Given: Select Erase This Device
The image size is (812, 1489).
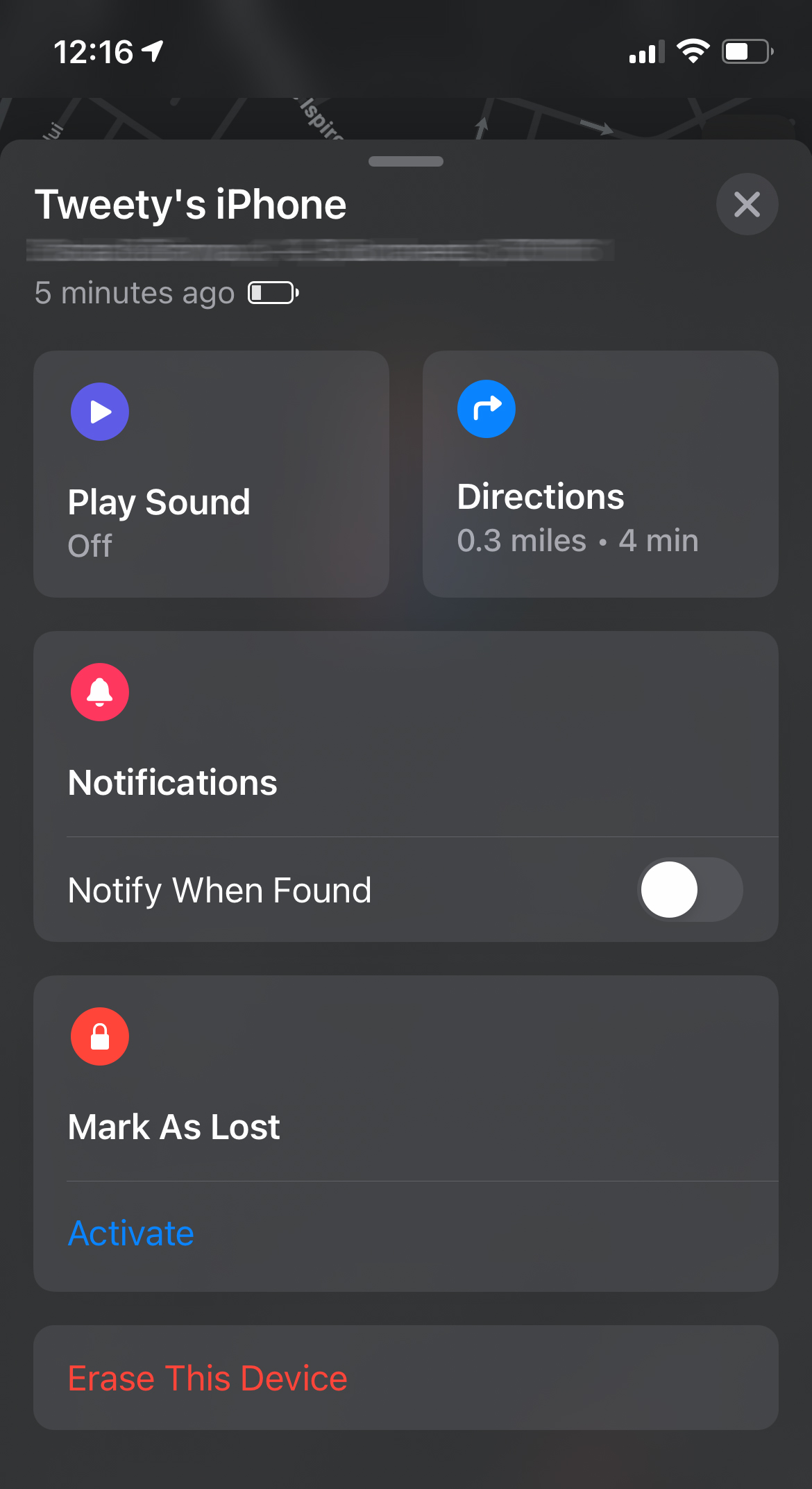Looking at the screenshot, I should [208, 1378].
